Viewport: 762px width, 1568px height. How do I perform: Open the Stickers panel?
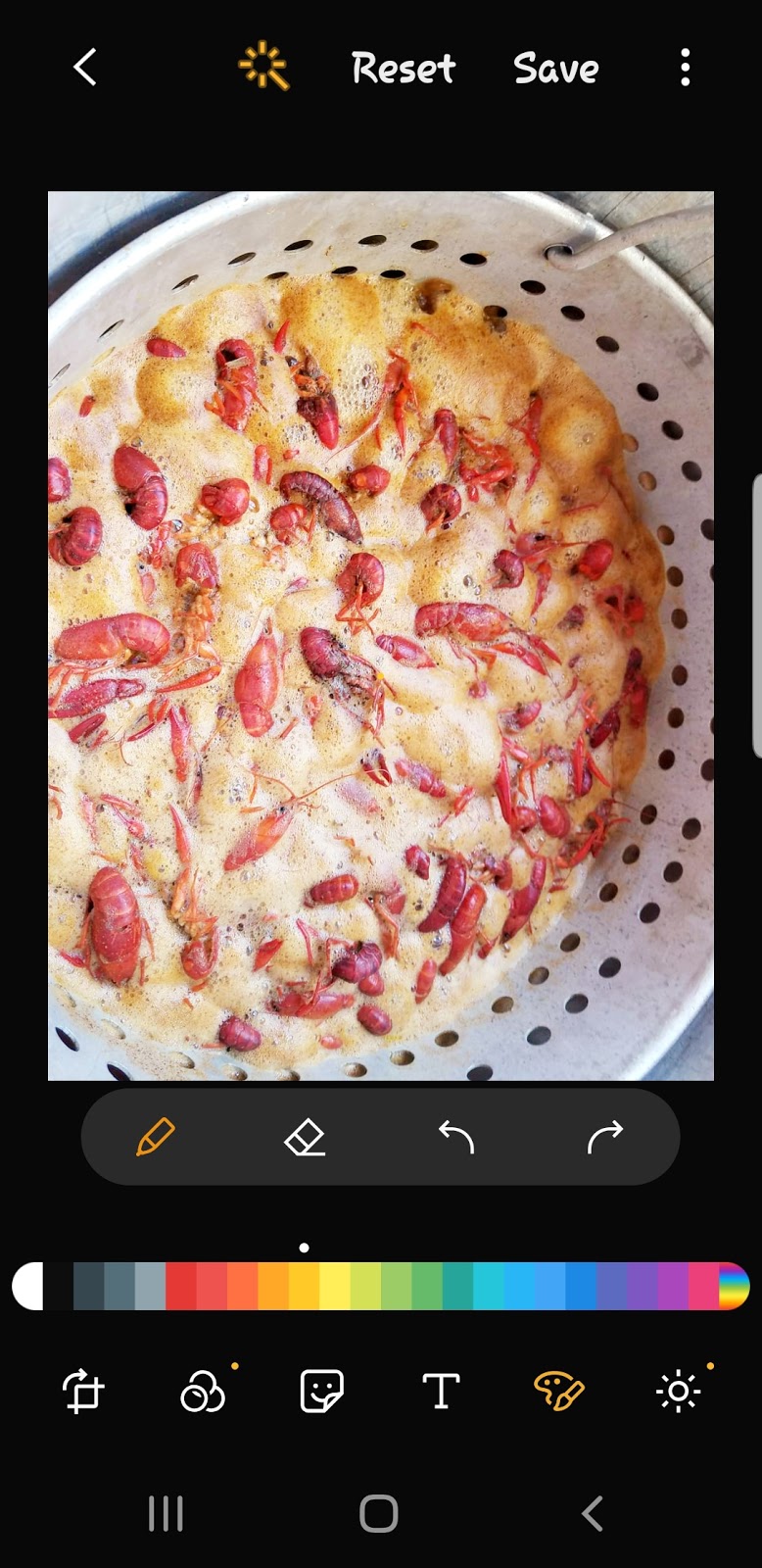click(321, 1390)
